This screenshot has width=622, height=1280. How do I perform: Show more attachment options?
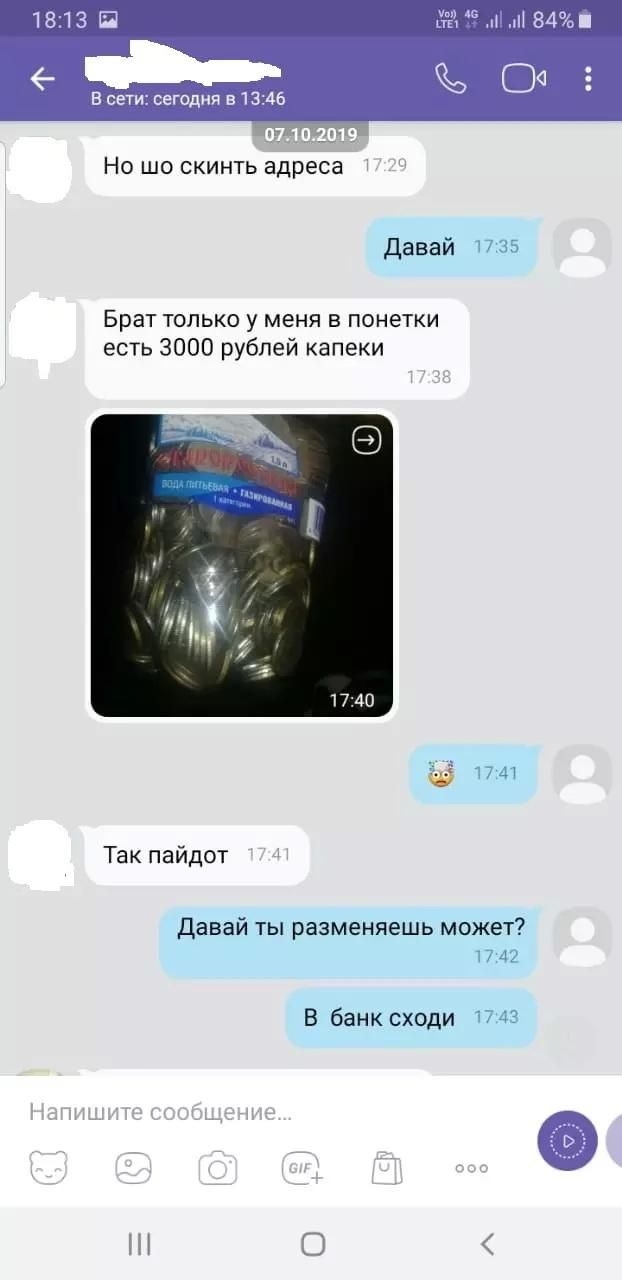[x=471, y=1167]
